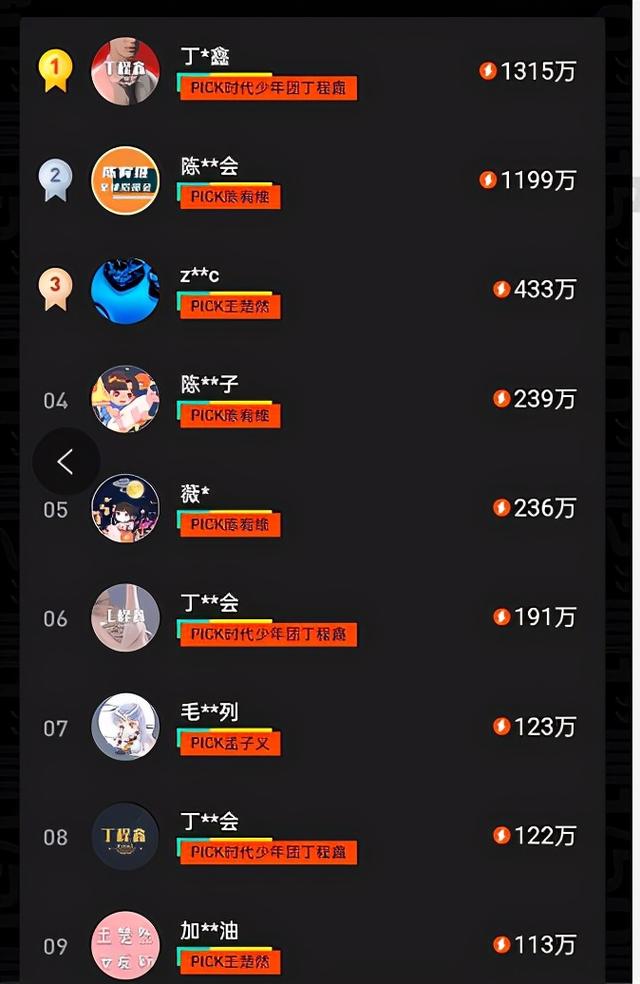The image size is (640, 984).
Task: Go to the previous image with the left arrow
Action: coord(66,462)
